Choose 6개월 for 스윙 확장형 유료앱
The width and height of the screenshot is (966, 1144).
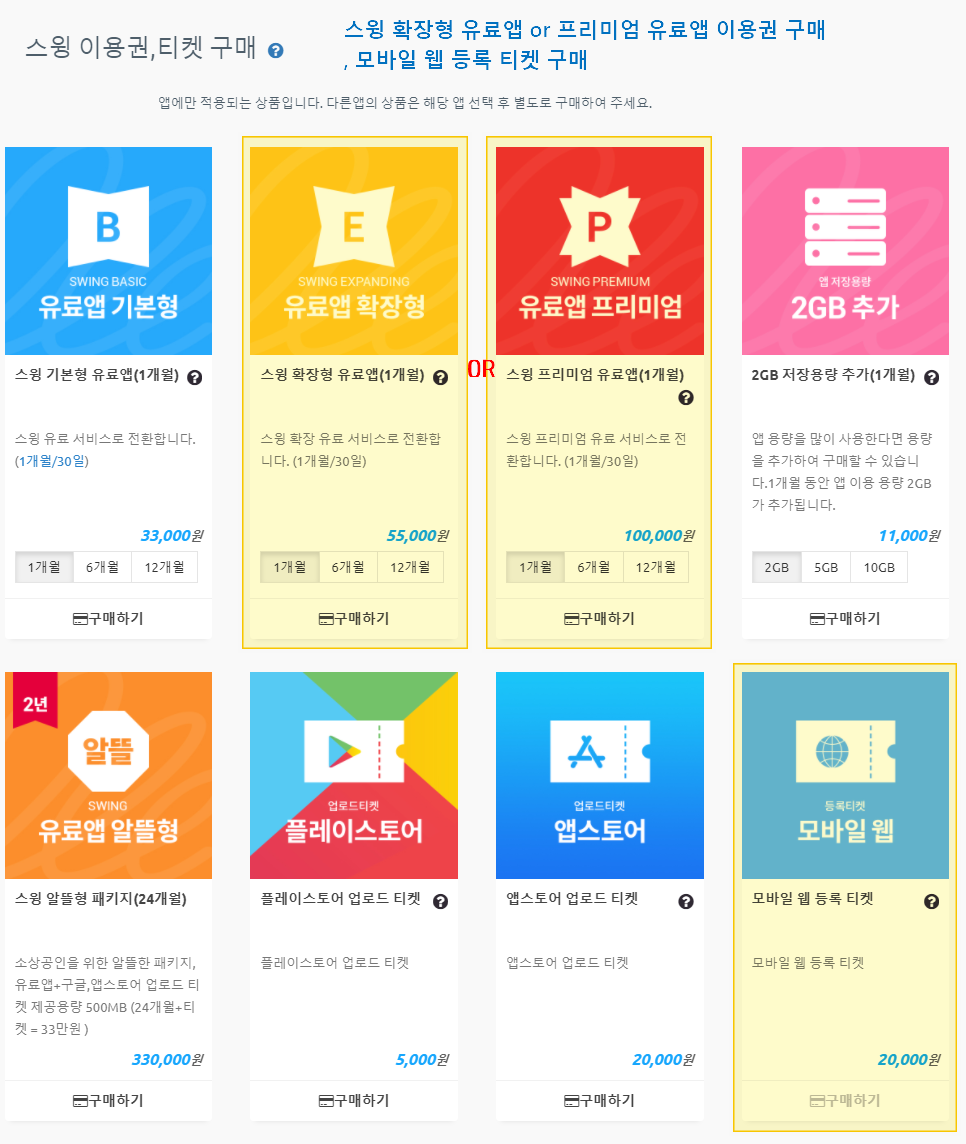coord(348,567)
